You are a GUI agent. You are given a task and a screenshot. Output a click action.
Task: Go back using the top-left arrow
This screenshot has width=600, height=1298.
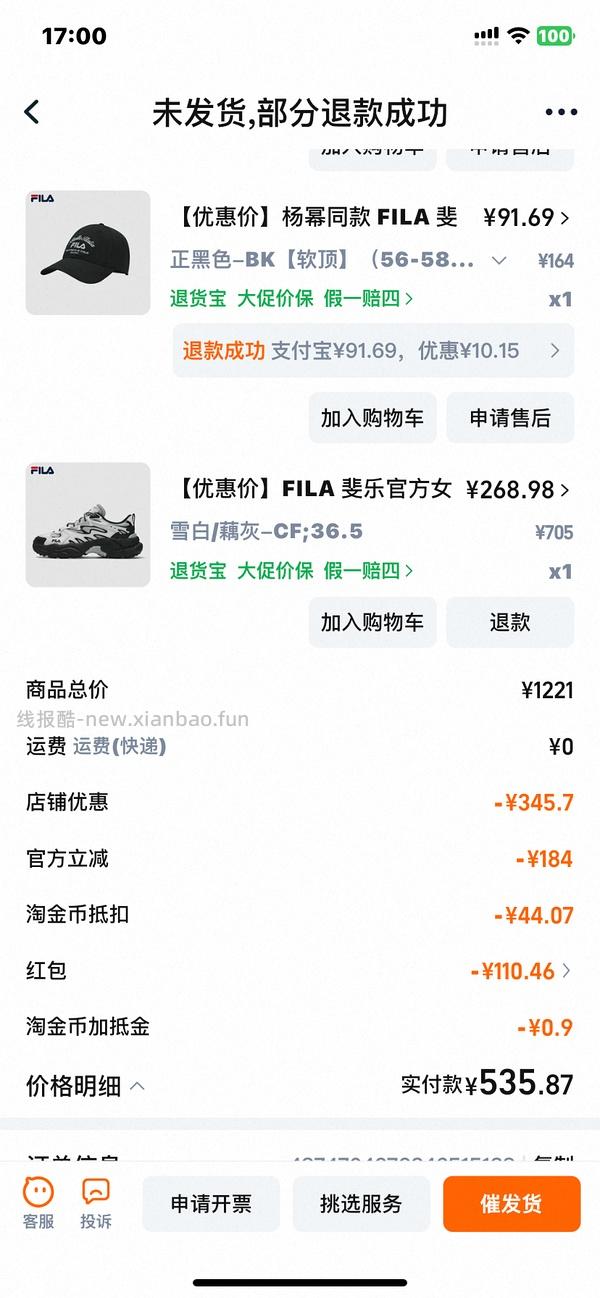pos(32,111)
